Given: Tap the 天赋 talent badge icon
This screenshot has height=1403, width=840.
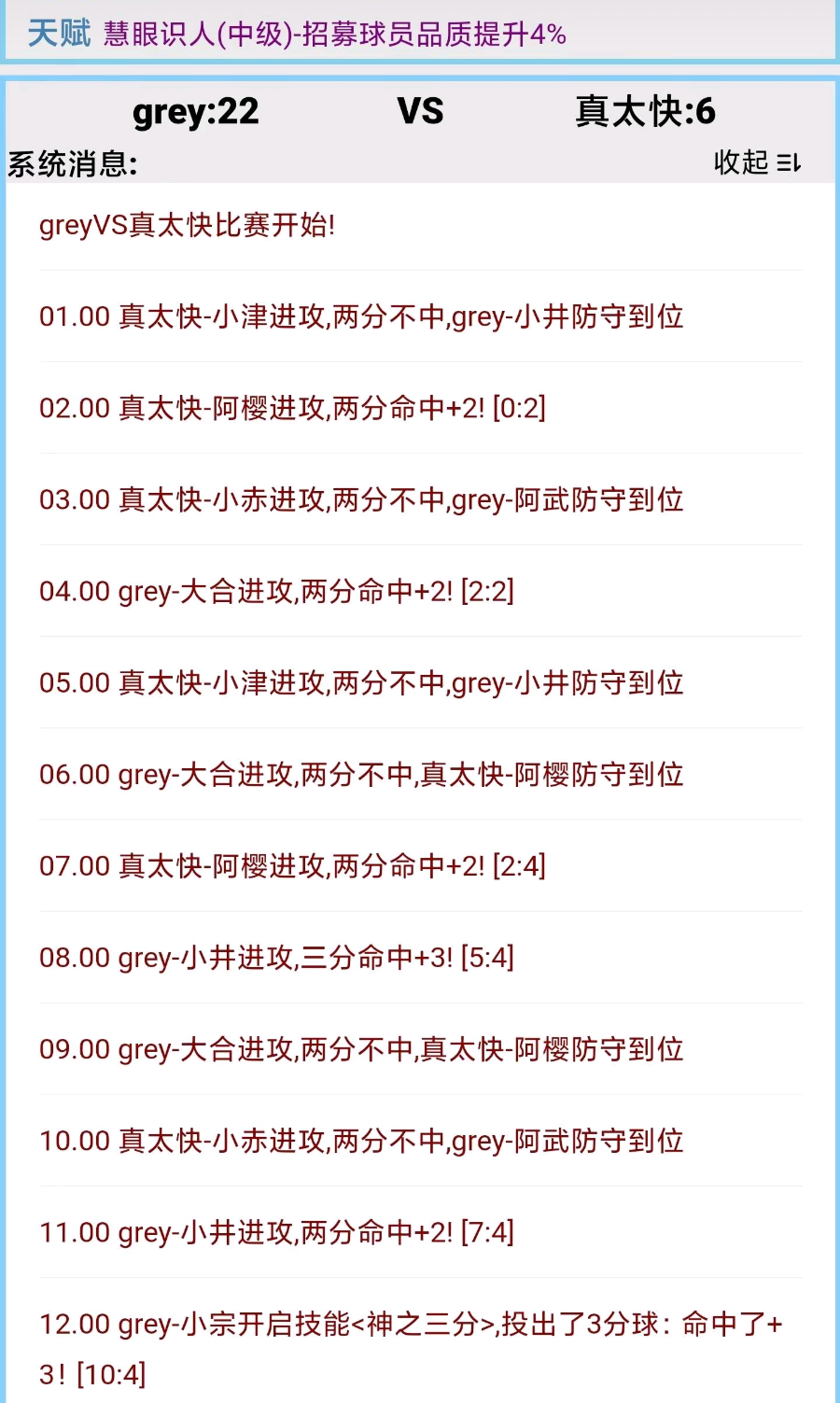Looking at the screenshot, I should 56,33.
